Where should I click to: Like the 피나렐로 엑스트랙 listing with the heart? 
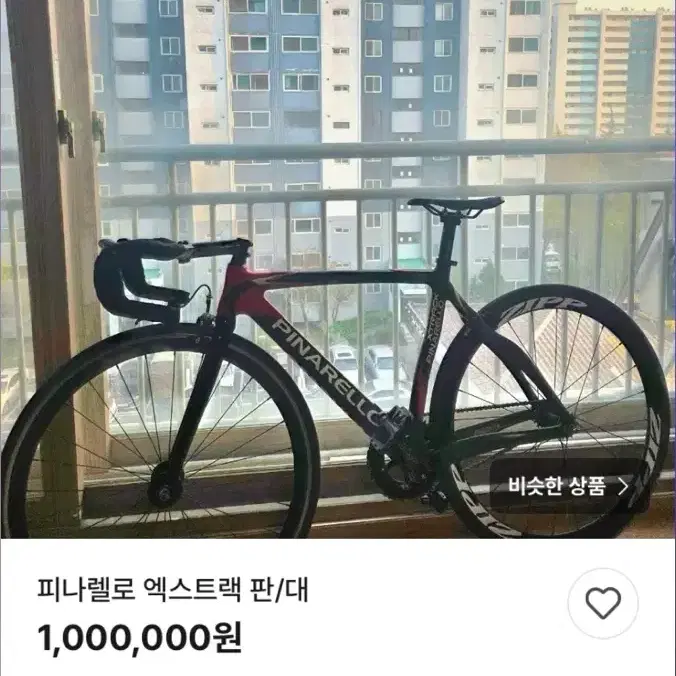[x=602, y=603]
